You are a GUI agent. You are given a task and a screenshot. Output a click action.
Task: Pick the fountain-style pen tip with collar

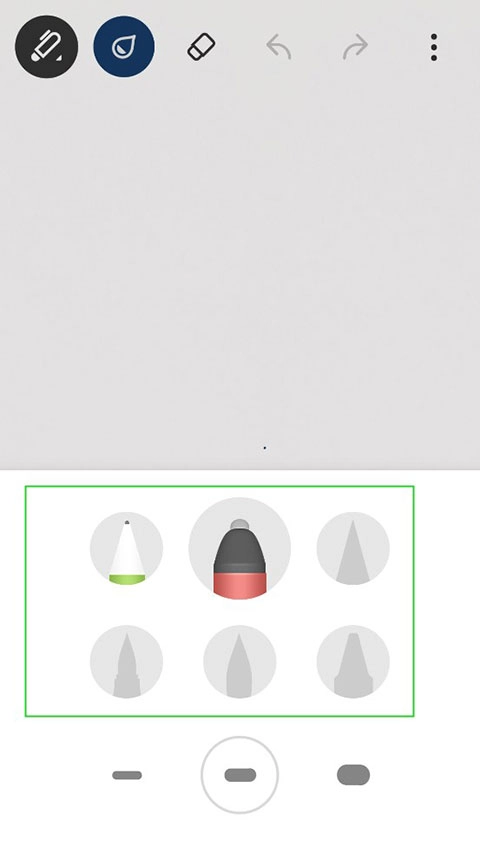126,662
